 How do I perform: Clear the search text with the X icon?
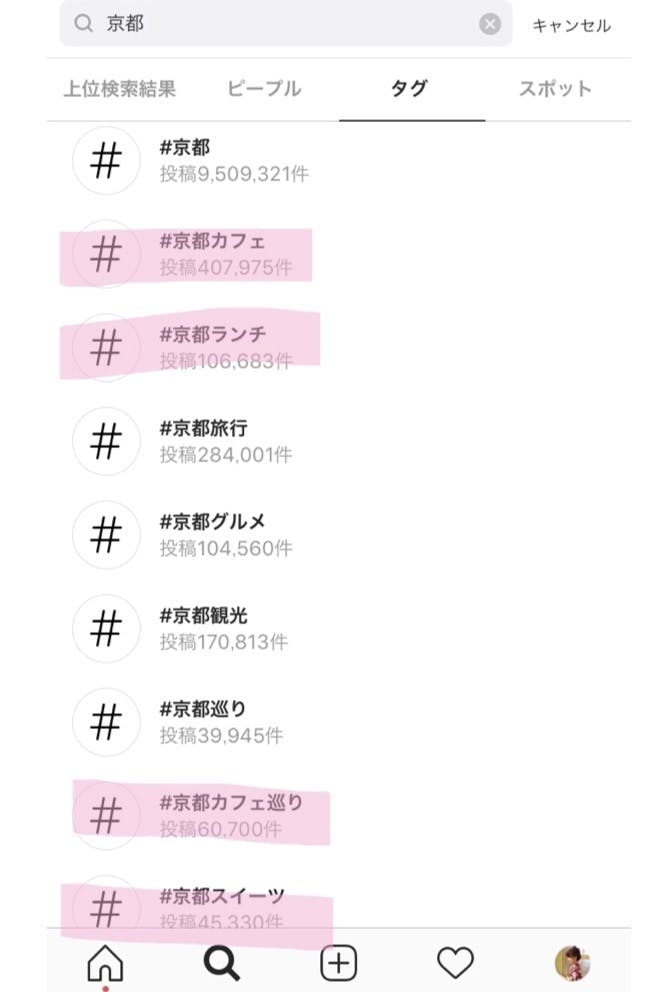(x=490, y=24)
